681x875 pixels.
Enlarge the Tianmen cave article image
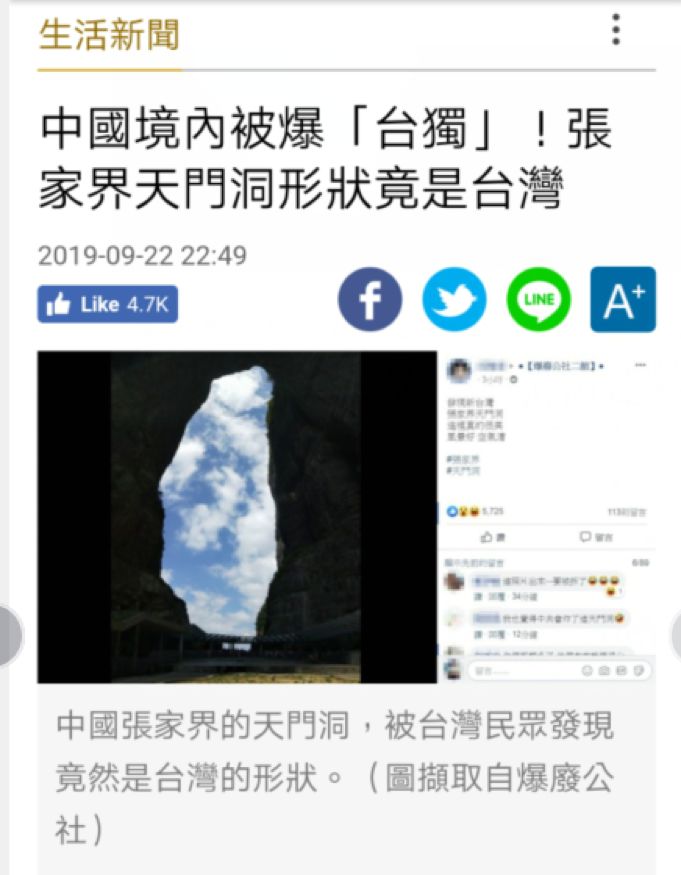pos(238,516)
